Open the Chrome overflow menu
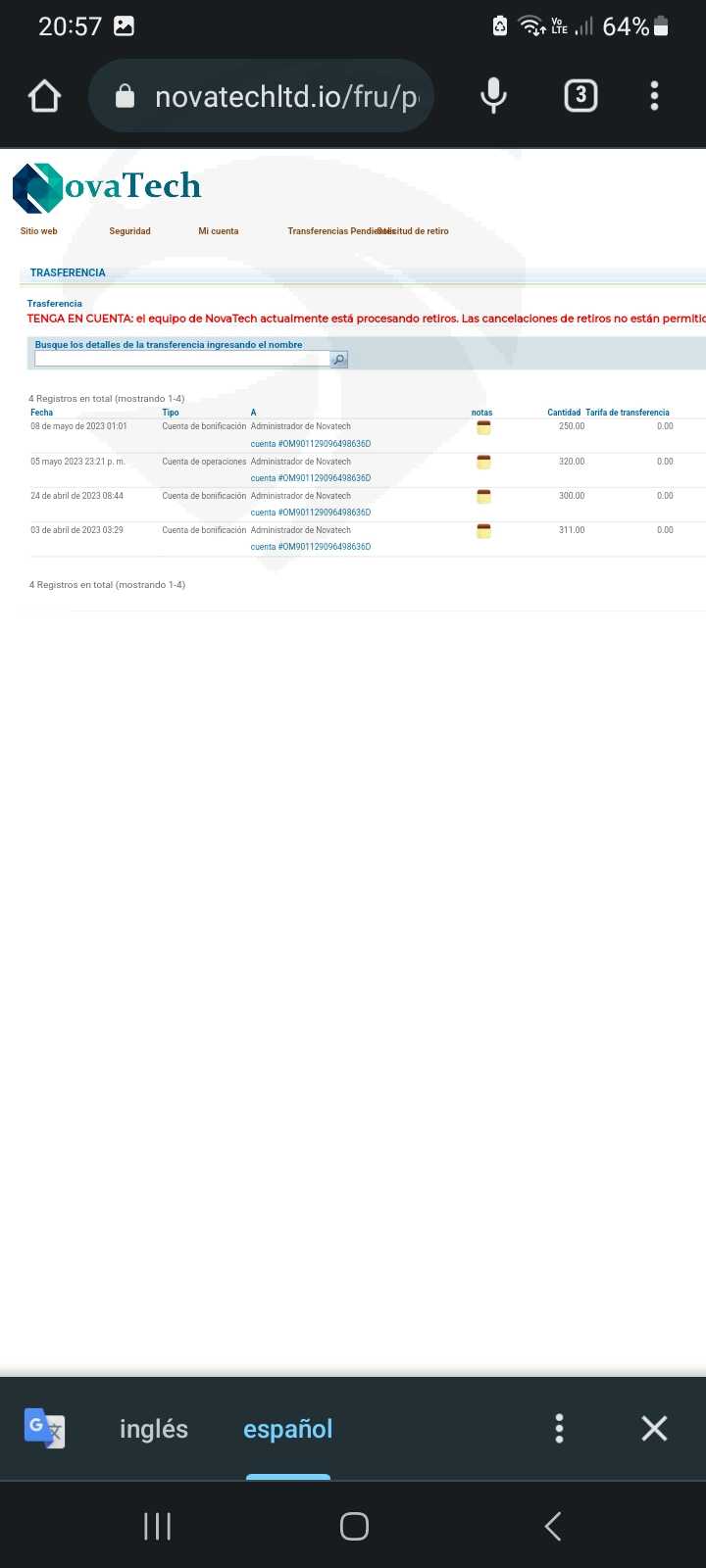The width and height of the screenshot is (706, 1568). (654, 95)
